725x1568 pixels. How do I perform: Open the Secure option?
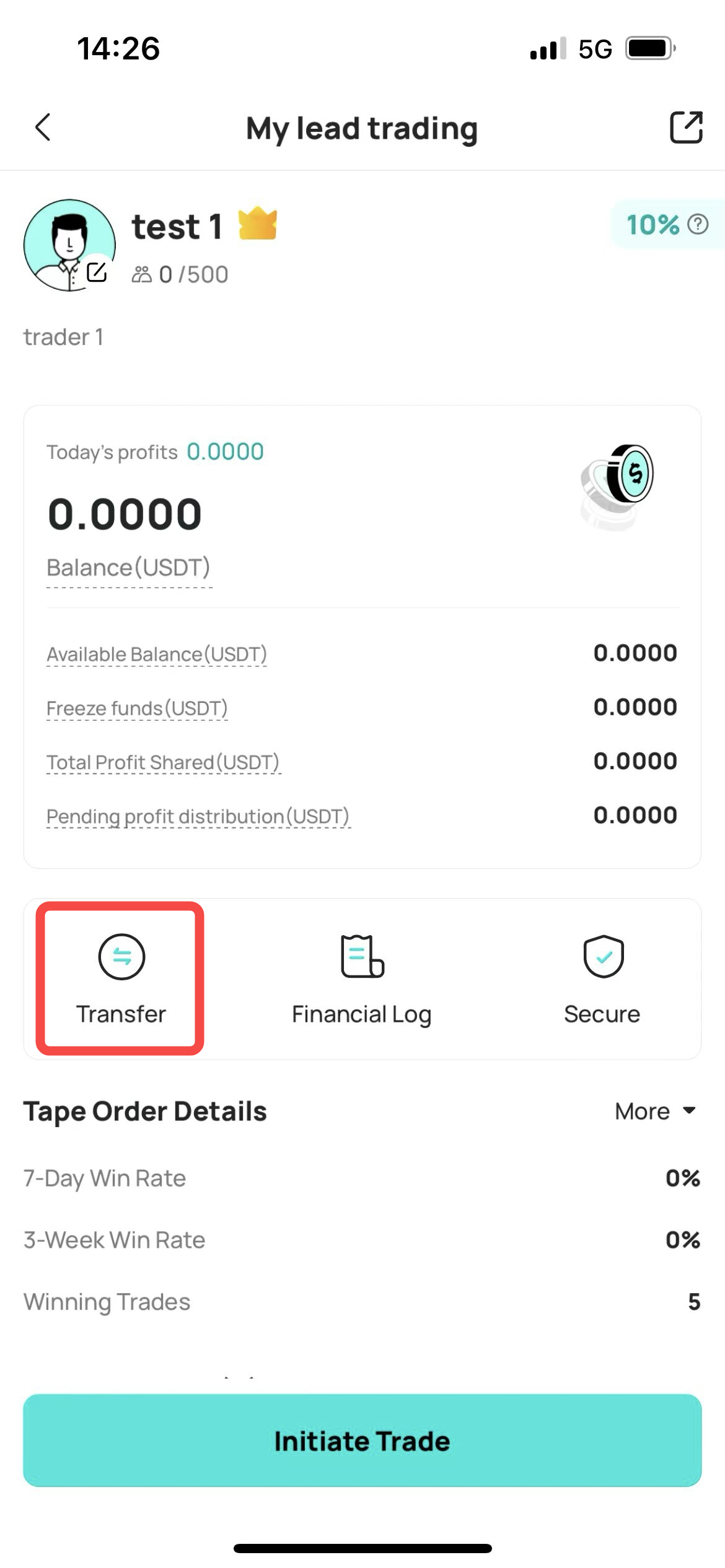[602, 978]
